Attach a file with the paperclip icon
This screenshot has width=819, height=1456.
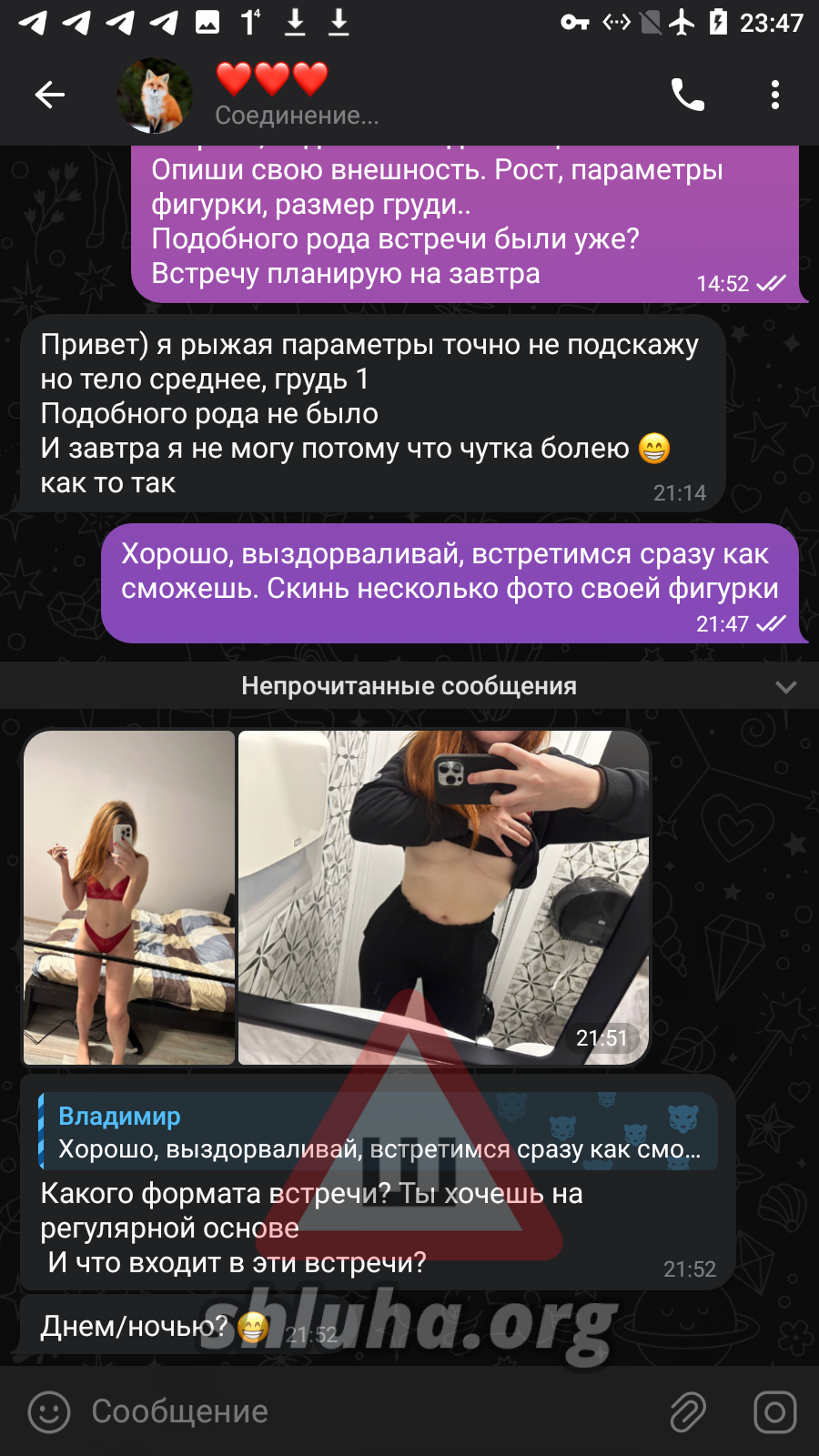coord(688,1412)
